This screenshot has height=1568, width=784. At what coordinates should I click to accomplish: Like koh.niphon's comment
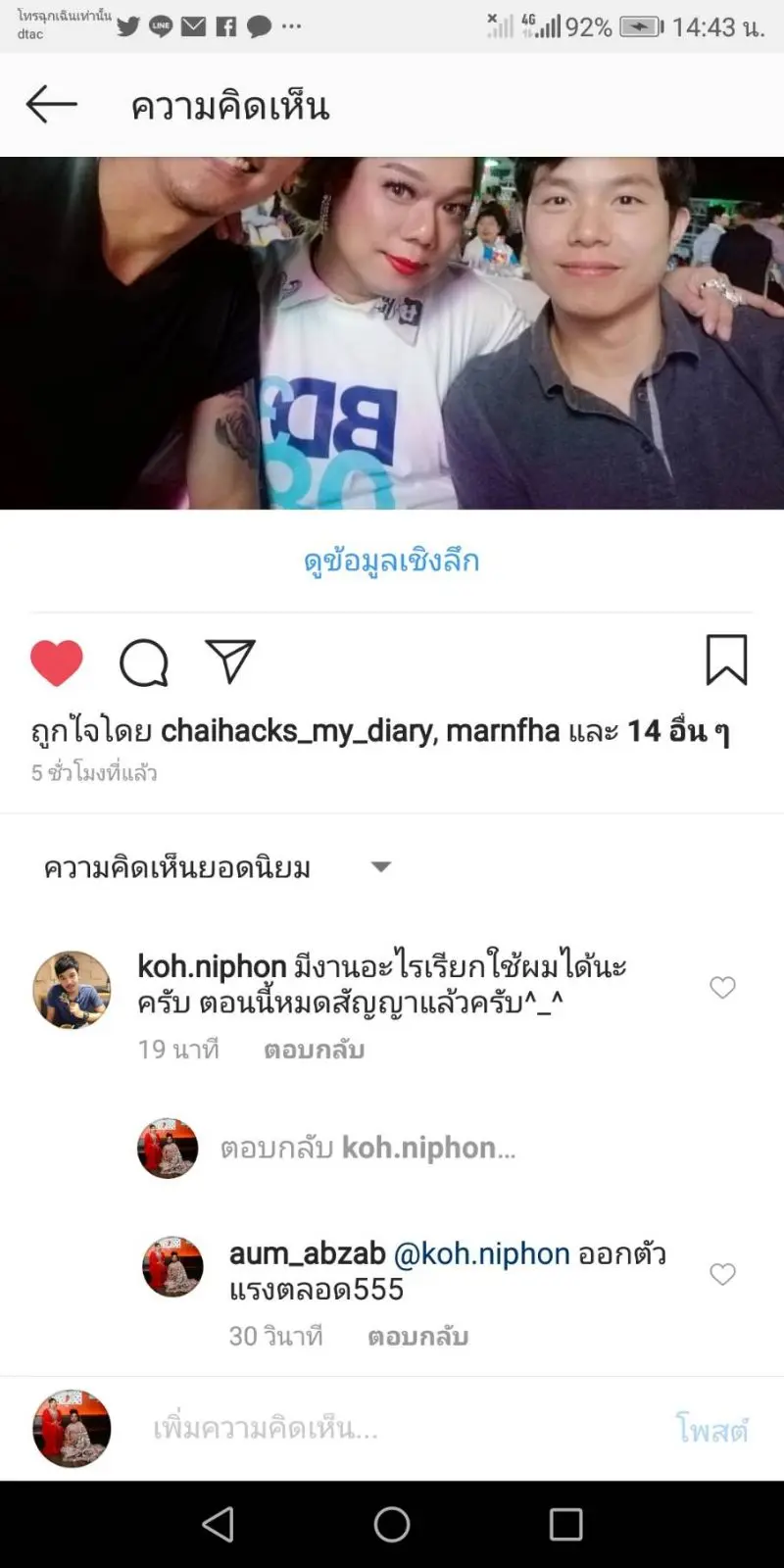[x=722, y=988]
